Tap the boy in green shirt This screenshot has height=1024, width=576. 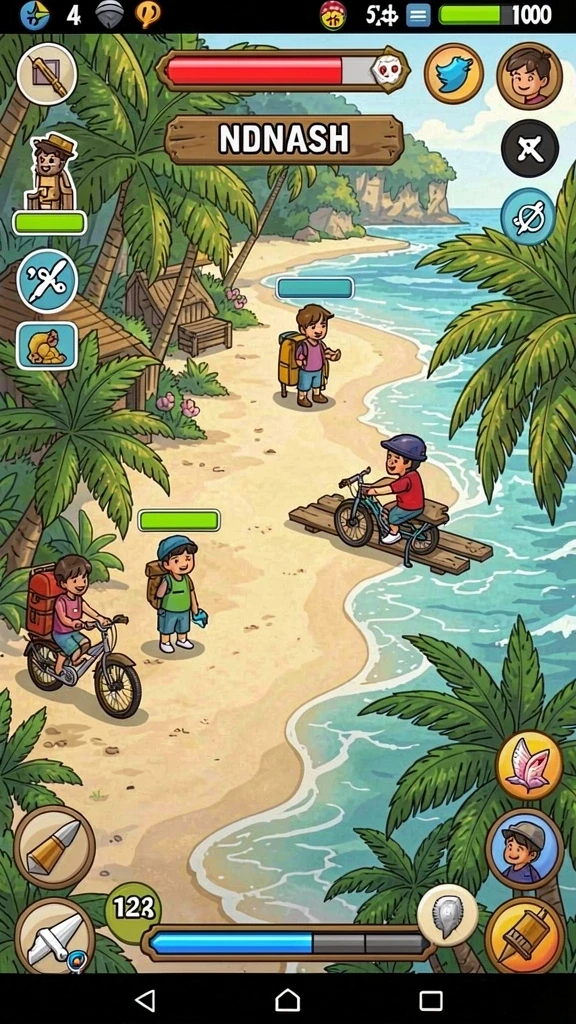pos(176,594)
